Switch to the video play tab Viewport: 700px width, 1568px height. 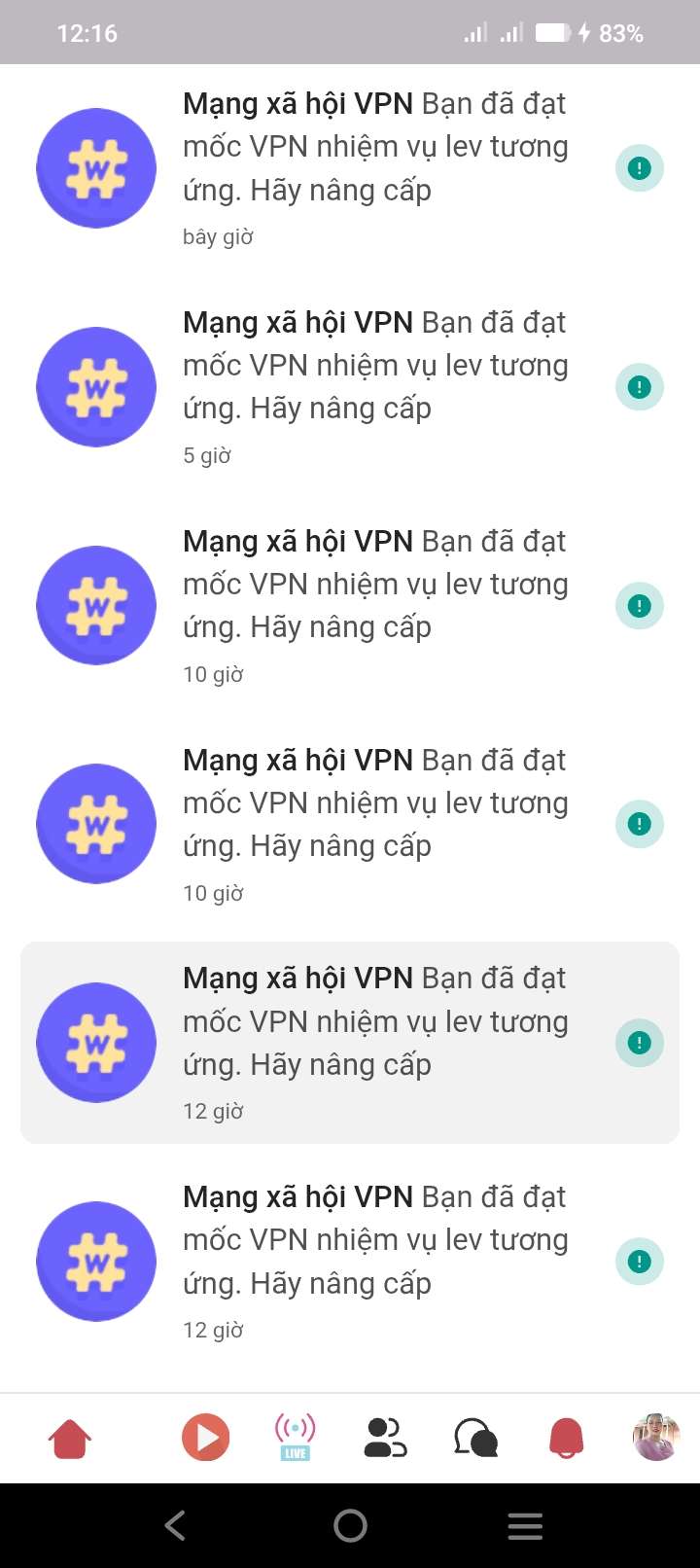205,1438
